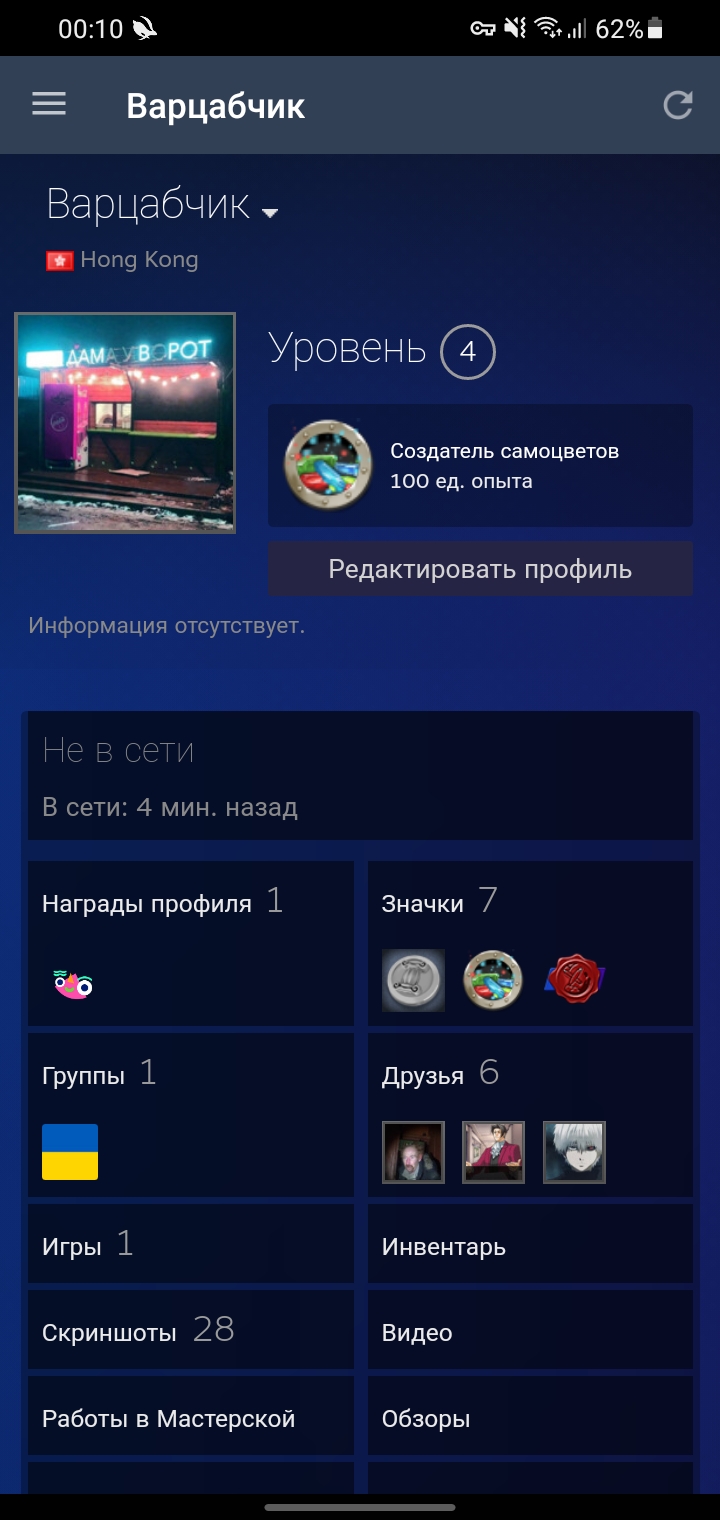
Task: Open the hamburger drawer menu
Action: (49, 104)
